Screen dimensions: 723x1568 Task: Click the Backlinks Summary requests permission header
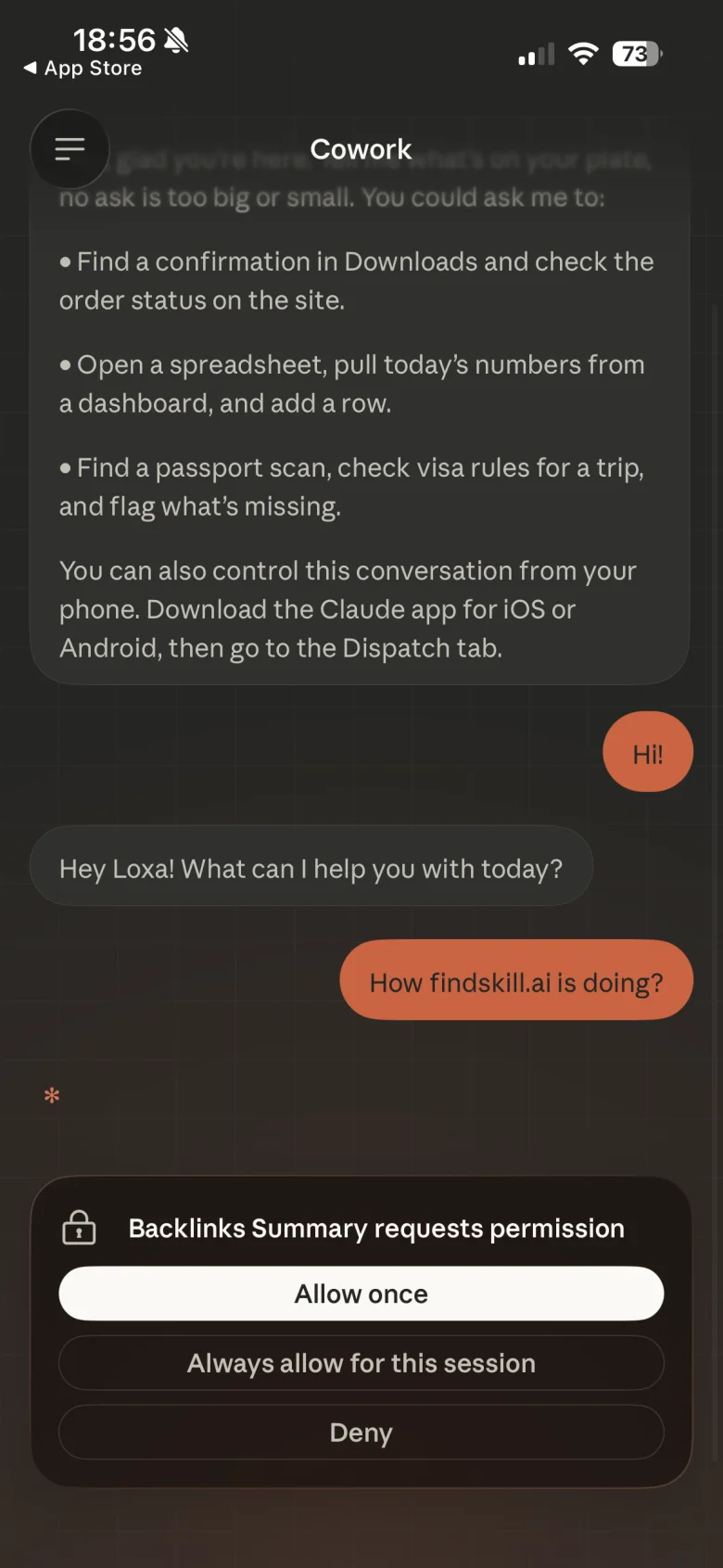(x=374, y=1228)
